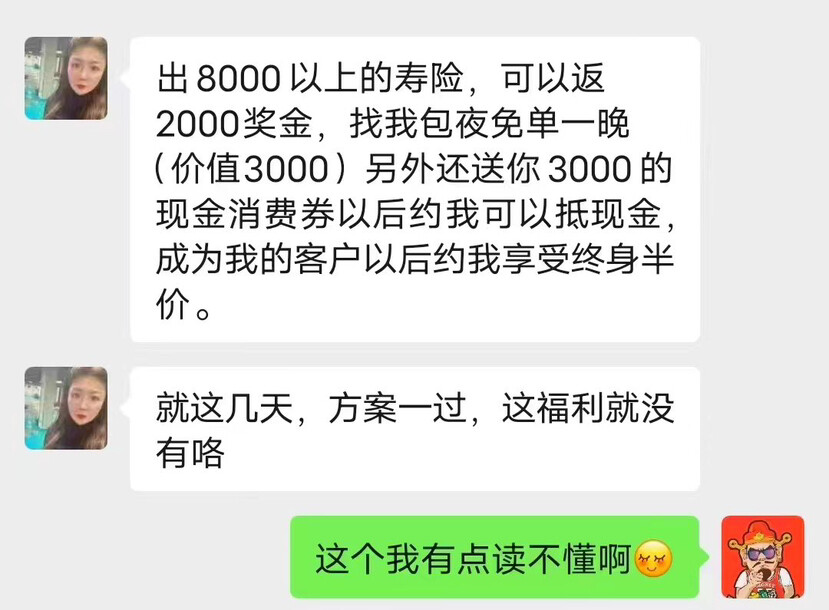Open sender's avatar beside the 8000 寿险 message

click(x=66, y=79)
